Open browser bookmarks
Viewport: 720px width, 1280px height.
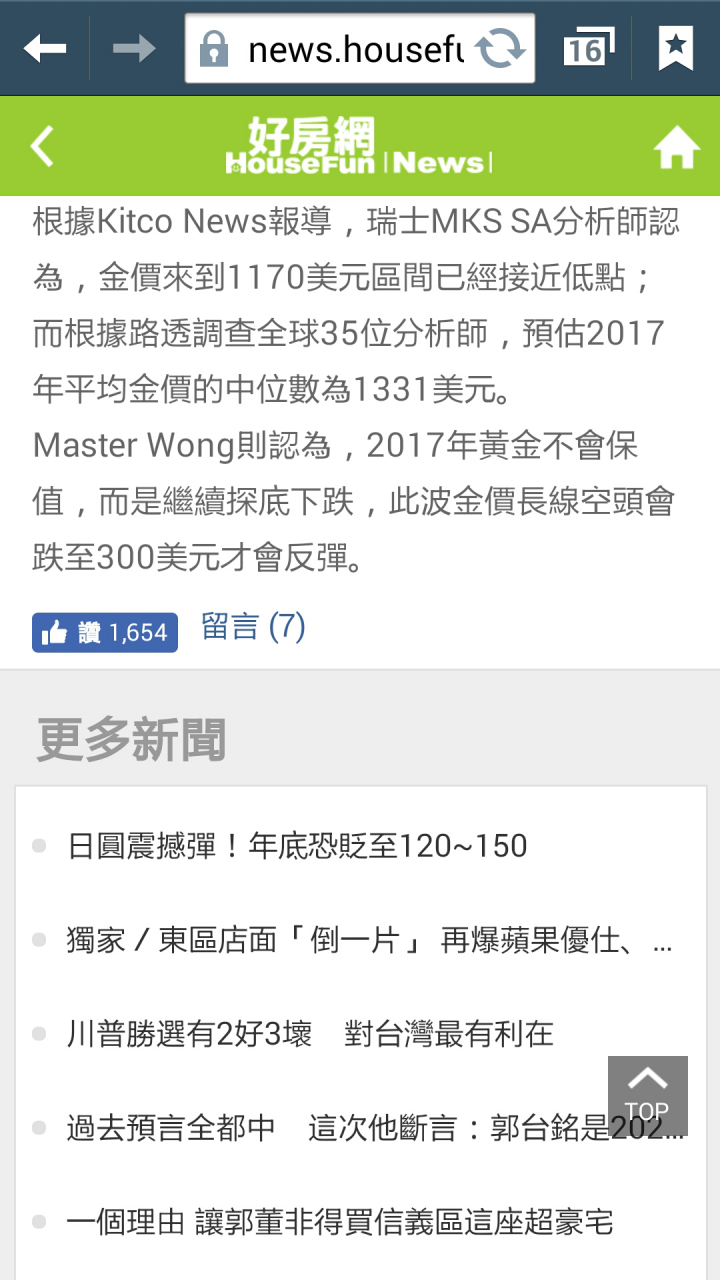[676, 47]
